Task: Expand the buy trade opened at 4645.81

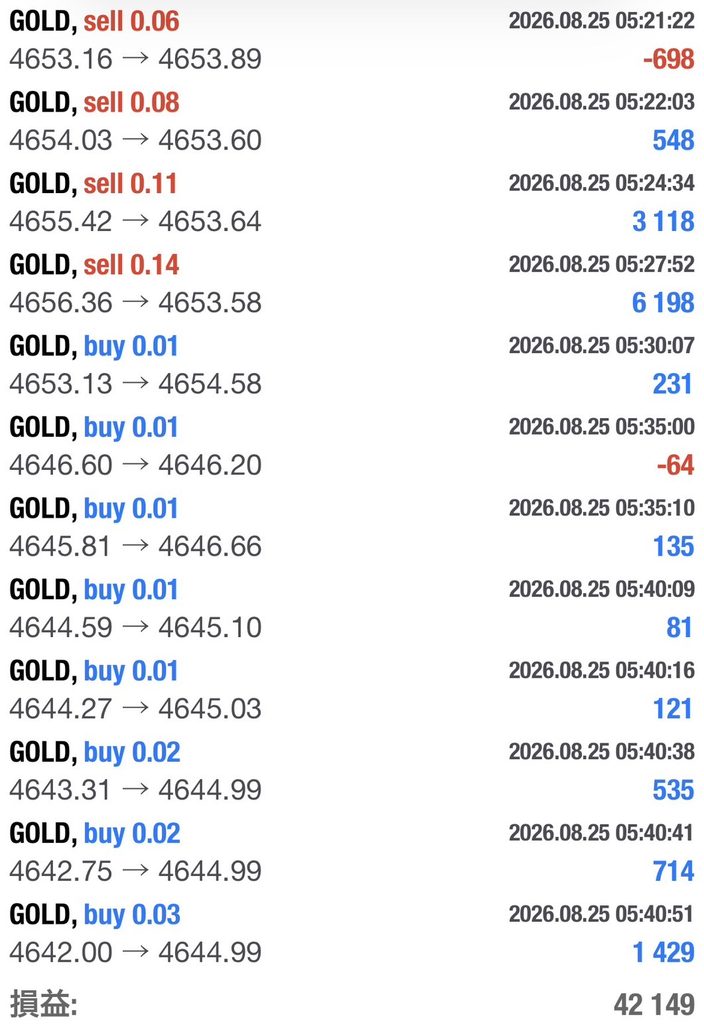Action: click(x=352, y=527)
